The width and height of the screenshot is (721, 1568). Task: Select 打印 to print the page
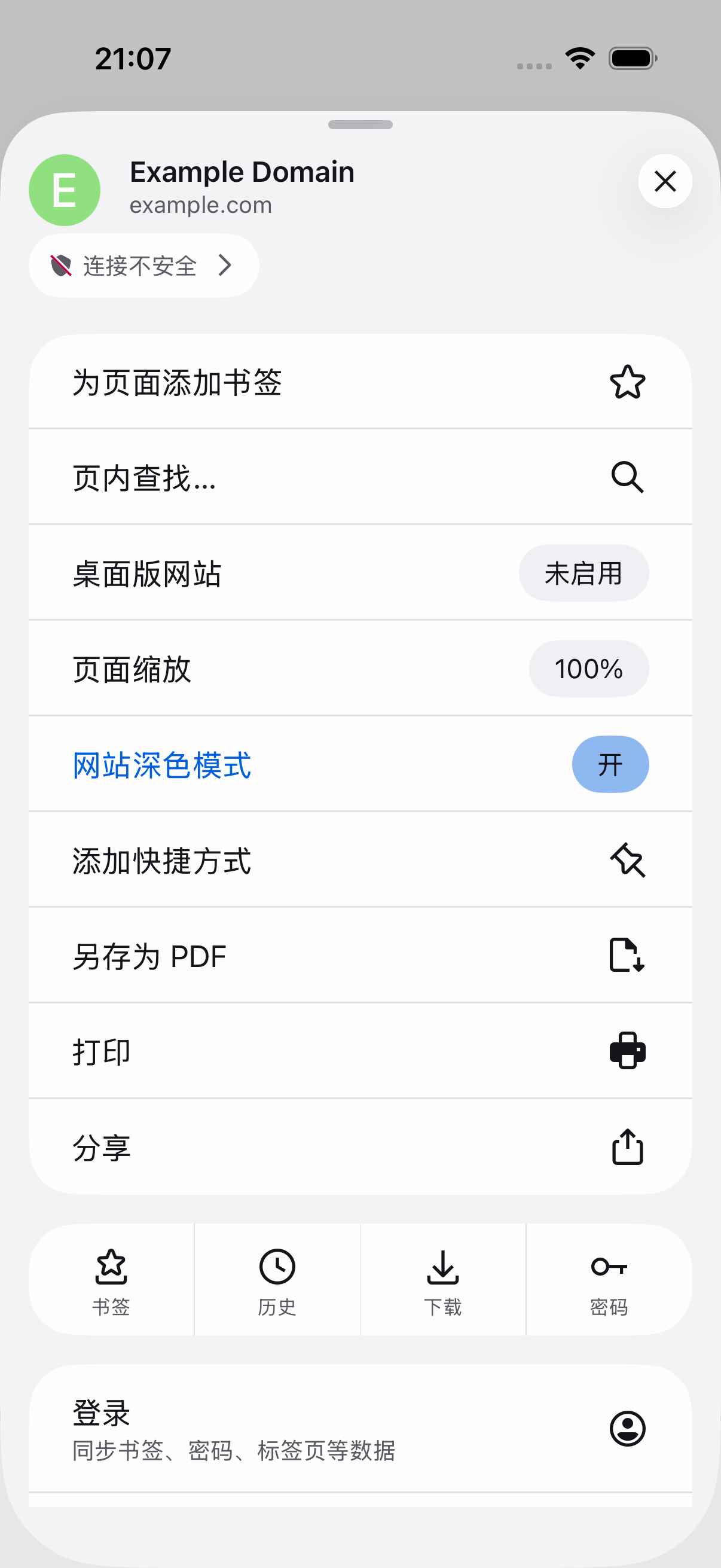(x=360, y=1051)
